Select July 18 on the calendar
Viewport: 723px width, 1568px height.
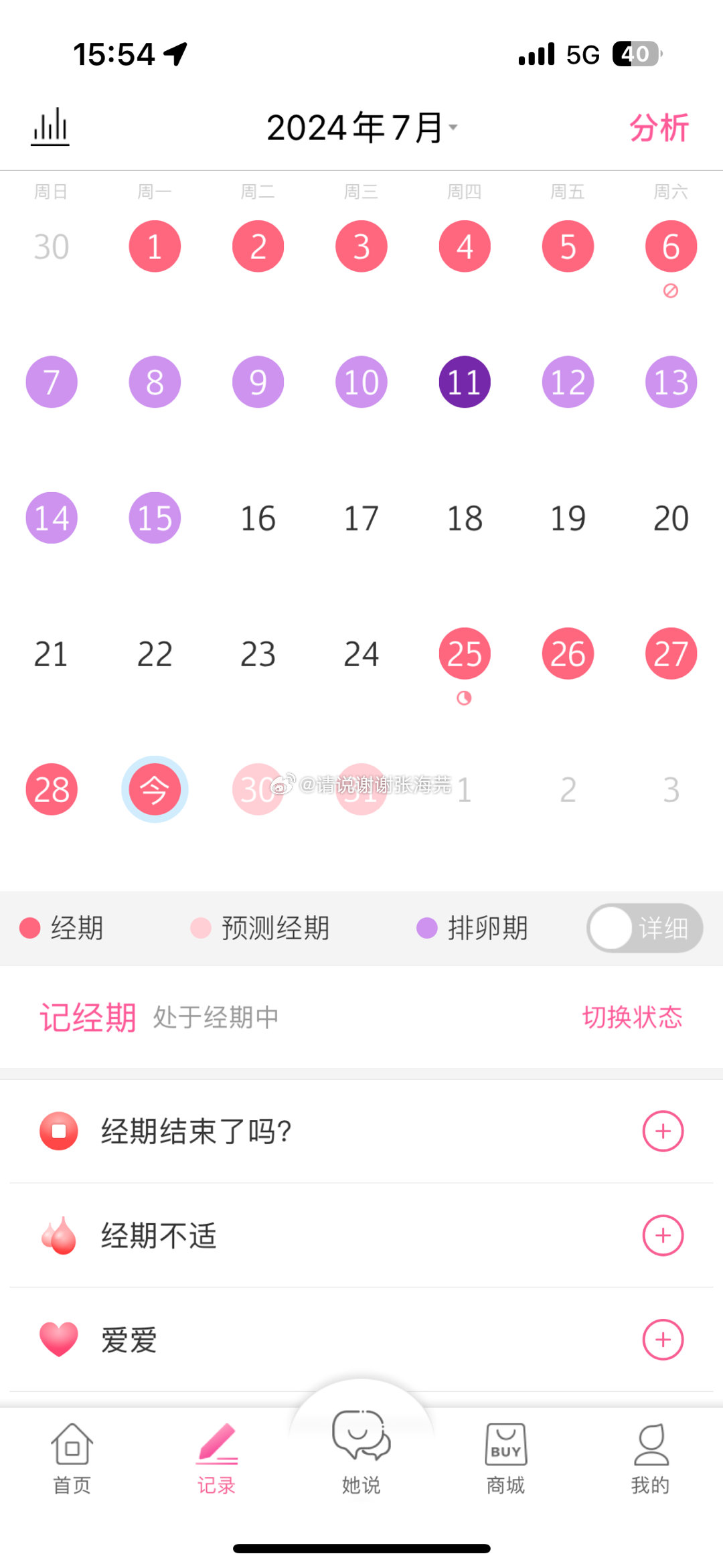(465, 518)
